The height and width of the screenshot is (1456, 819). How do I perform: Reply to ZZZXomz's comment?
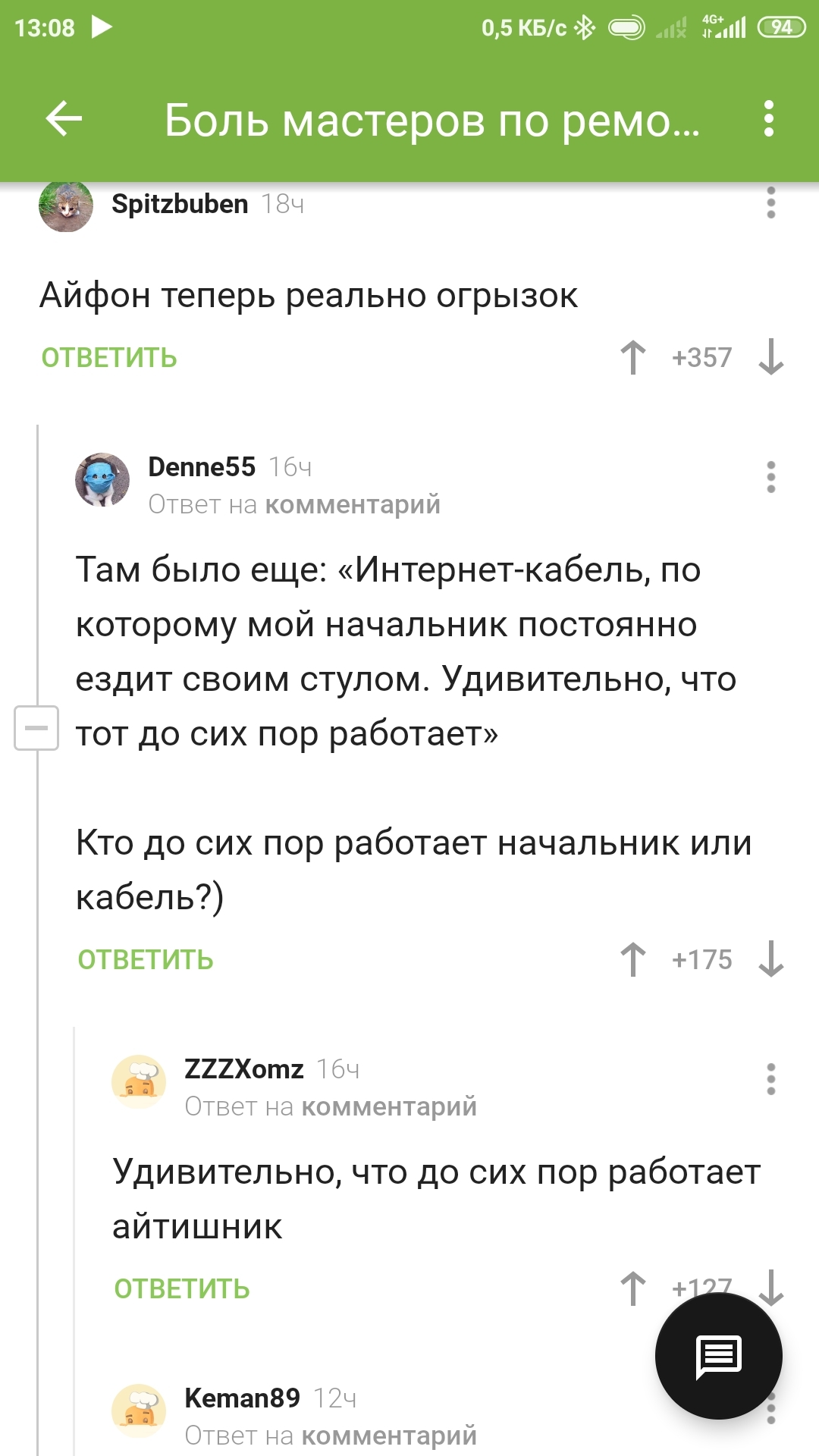tap(182, 1289)
